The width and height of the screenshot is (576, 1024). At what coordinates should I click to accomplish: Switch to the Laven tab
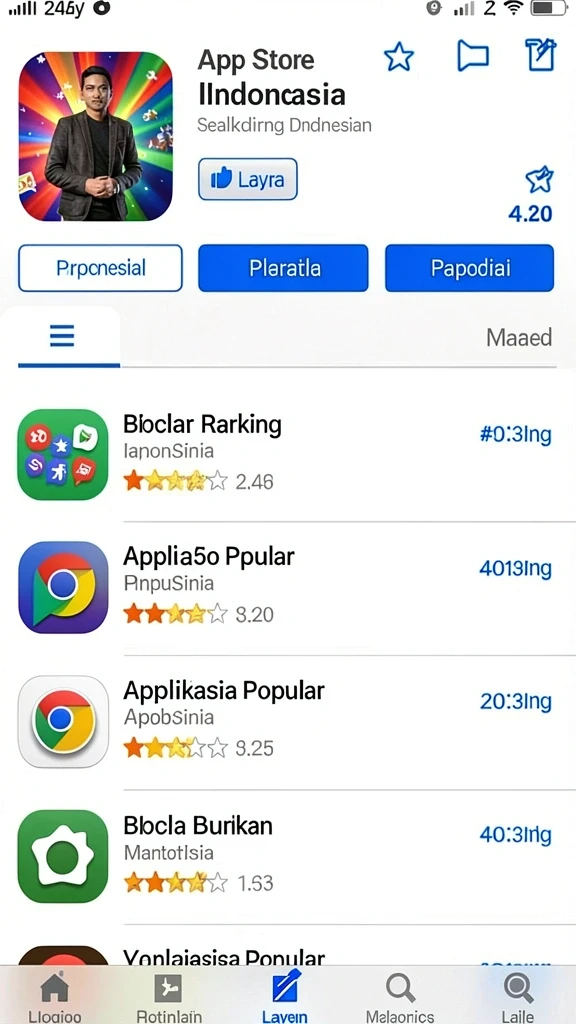(285, 997)
